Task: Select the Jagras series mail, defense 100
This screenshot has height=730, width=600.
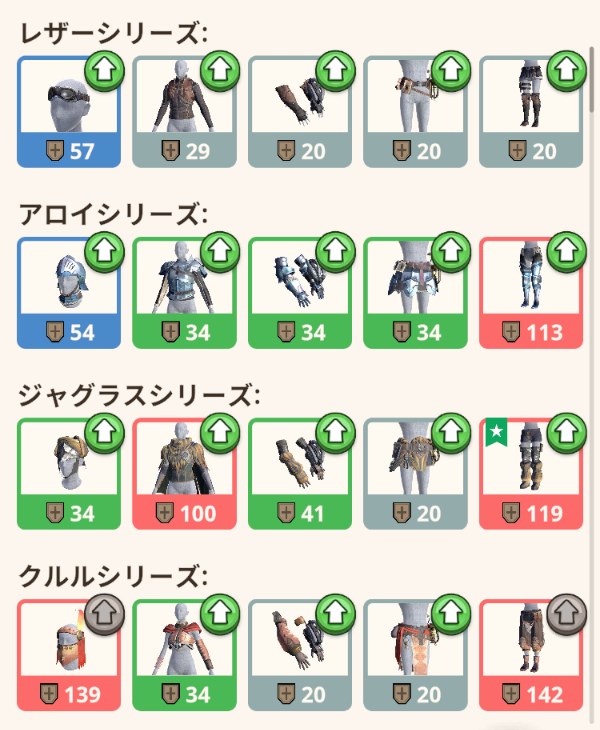Action: click(x=183, y=473)
